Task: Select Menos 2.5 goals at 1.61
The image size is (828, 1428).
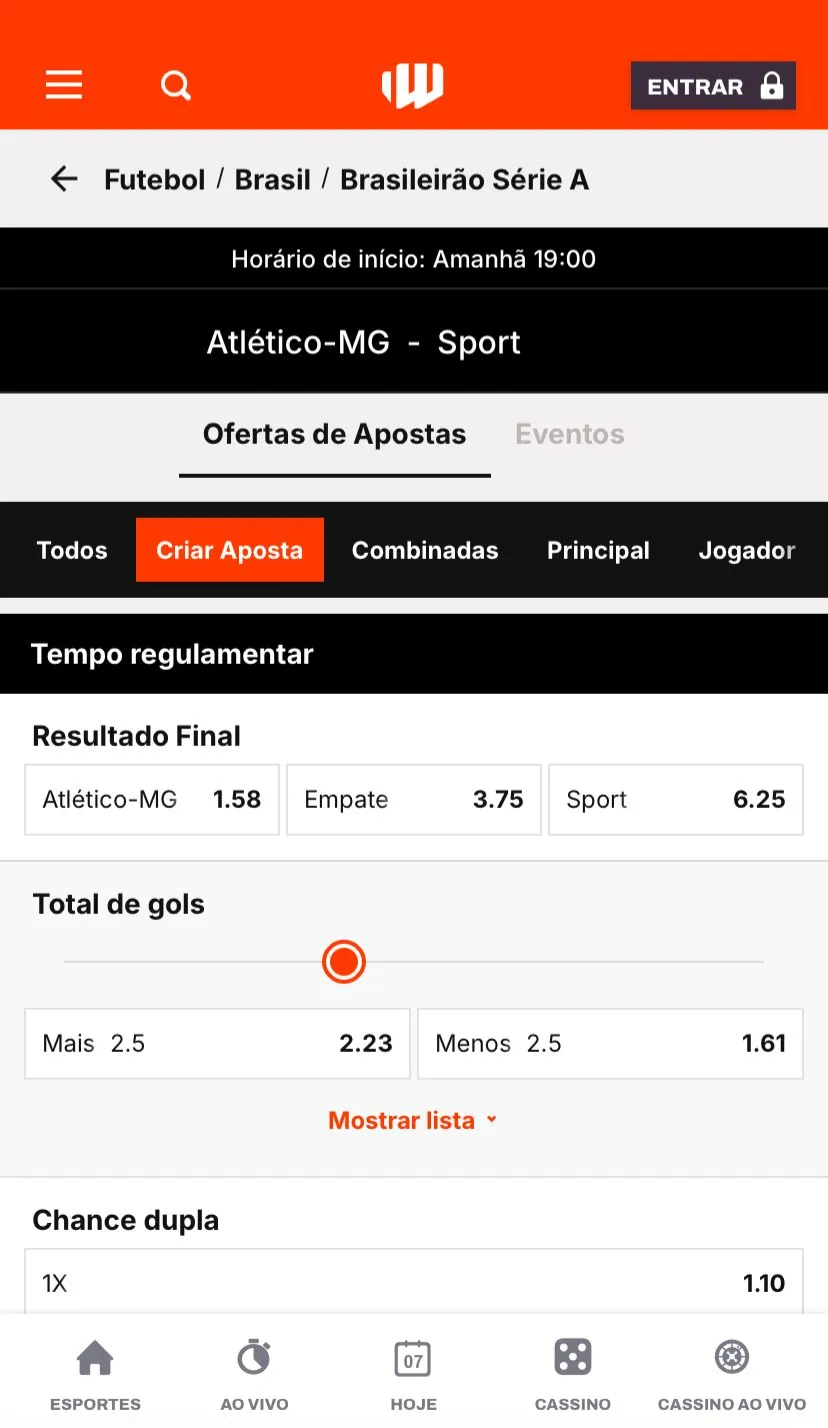Action: [x=610, y=1043]
